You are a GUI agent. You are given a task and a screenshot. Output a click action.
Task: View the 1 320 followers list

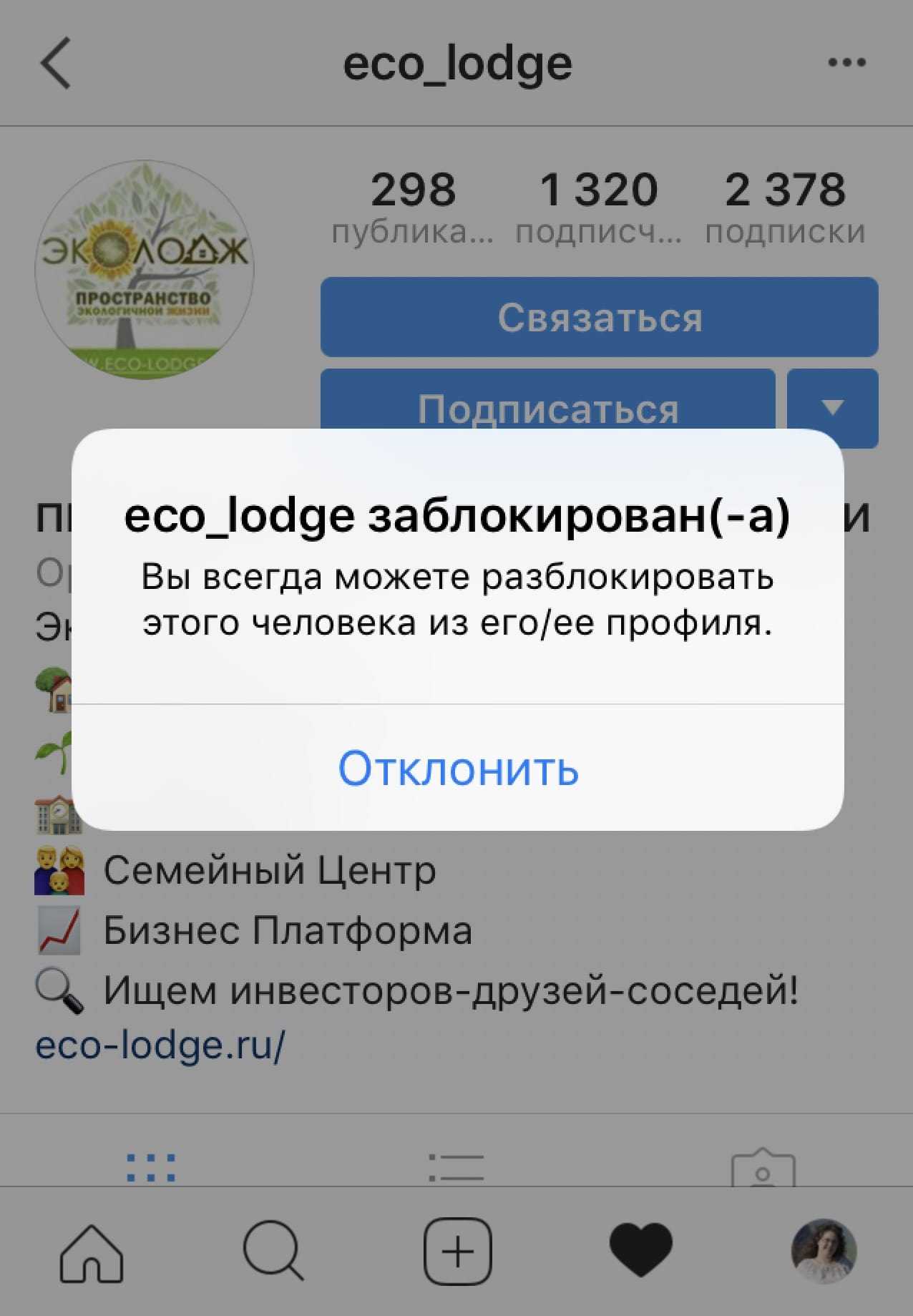[x=599, y=205]
